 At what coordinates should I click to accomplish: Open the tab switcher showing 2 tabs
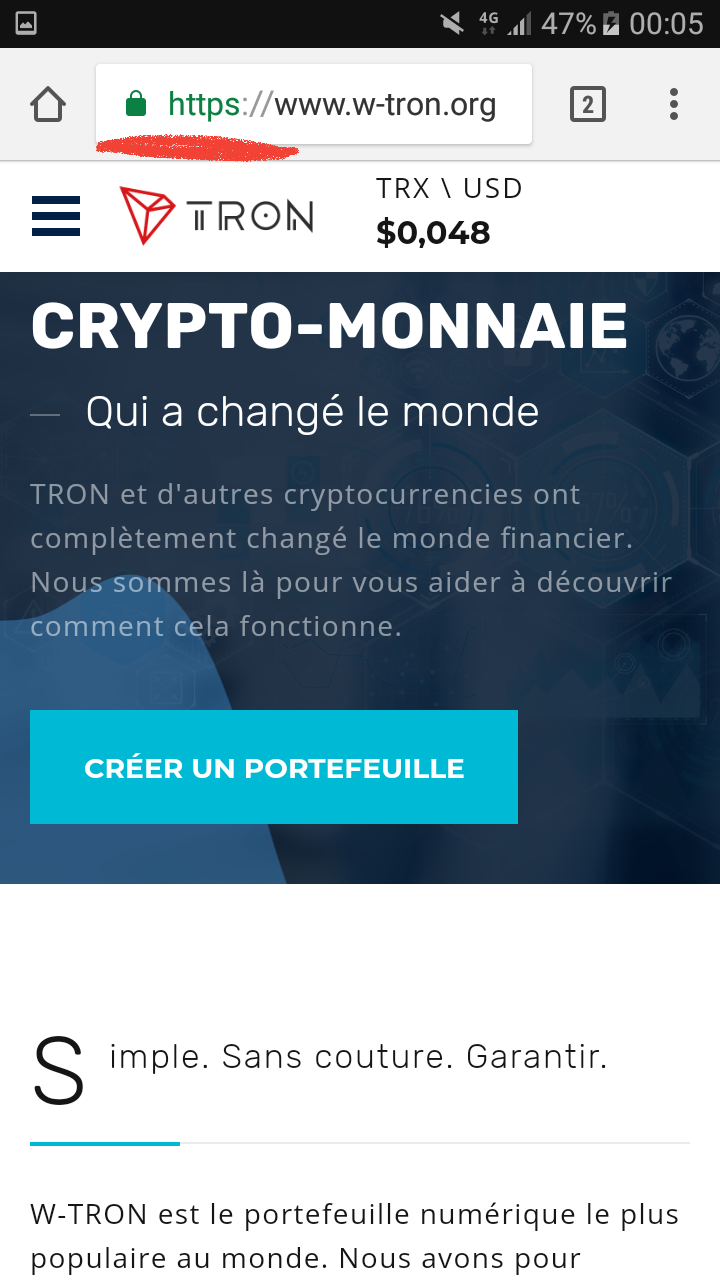(587, 104)
